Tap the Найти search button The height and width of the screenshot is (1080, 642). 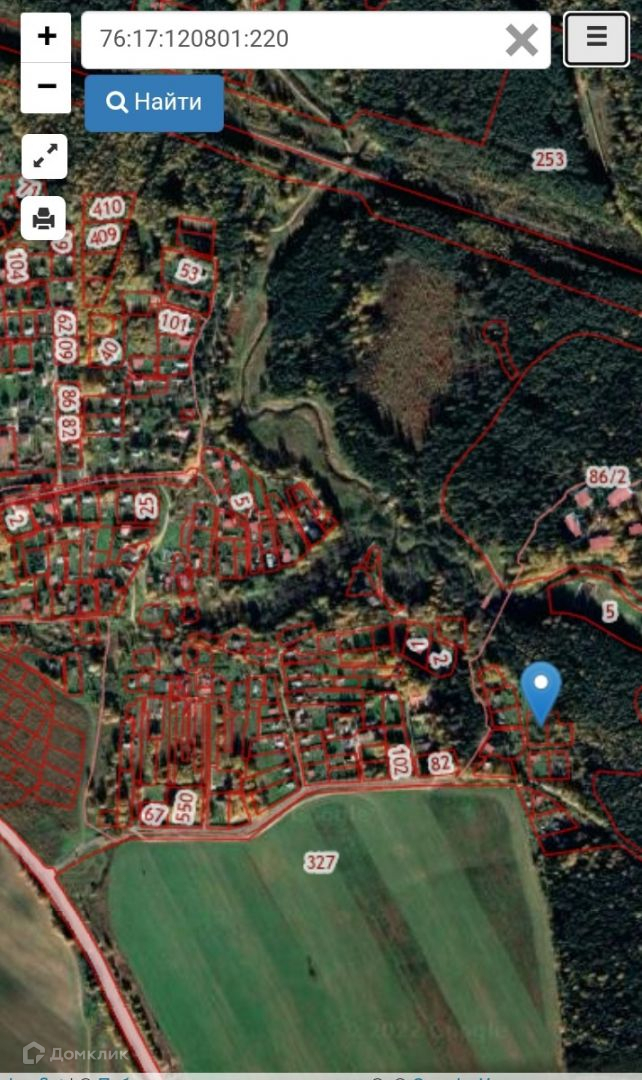coord(154,103)
